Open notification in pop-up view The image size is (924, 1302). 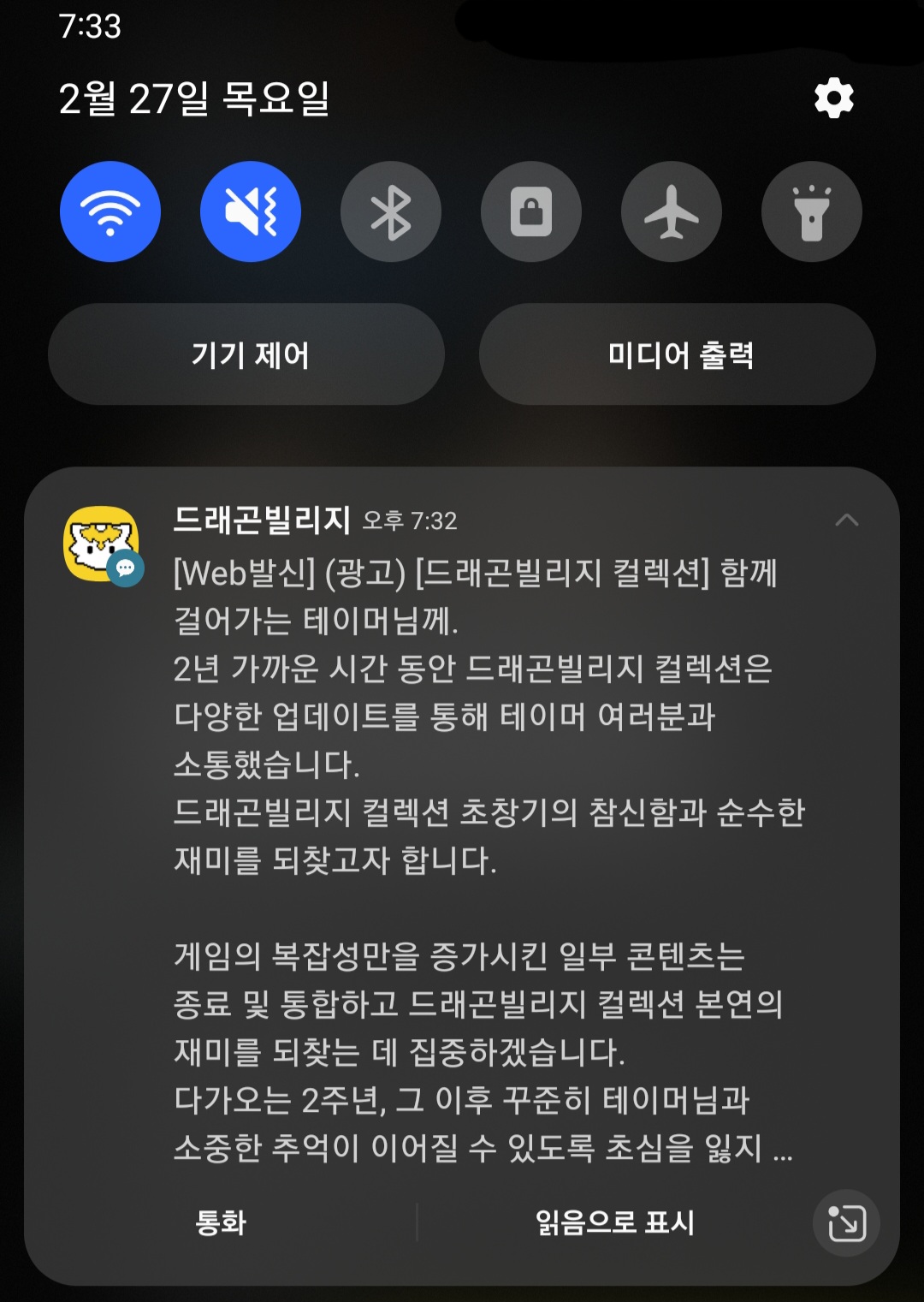point(846,1222)
